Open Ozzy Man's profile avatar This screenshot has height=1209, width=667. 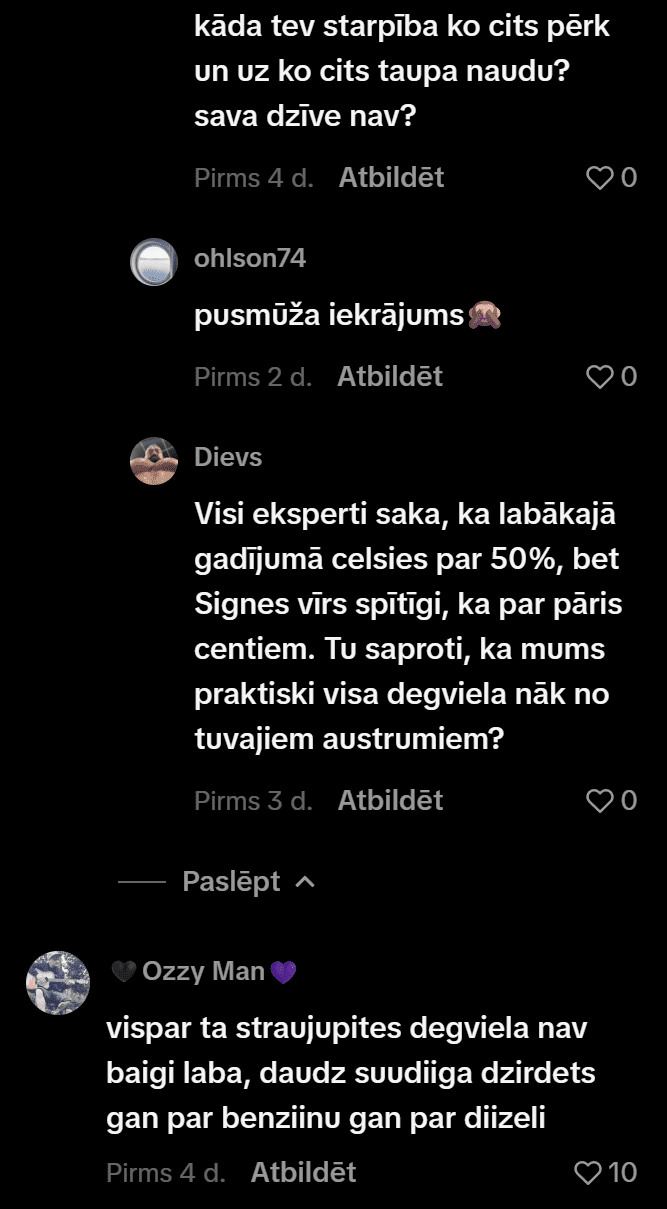click(58, 983)
